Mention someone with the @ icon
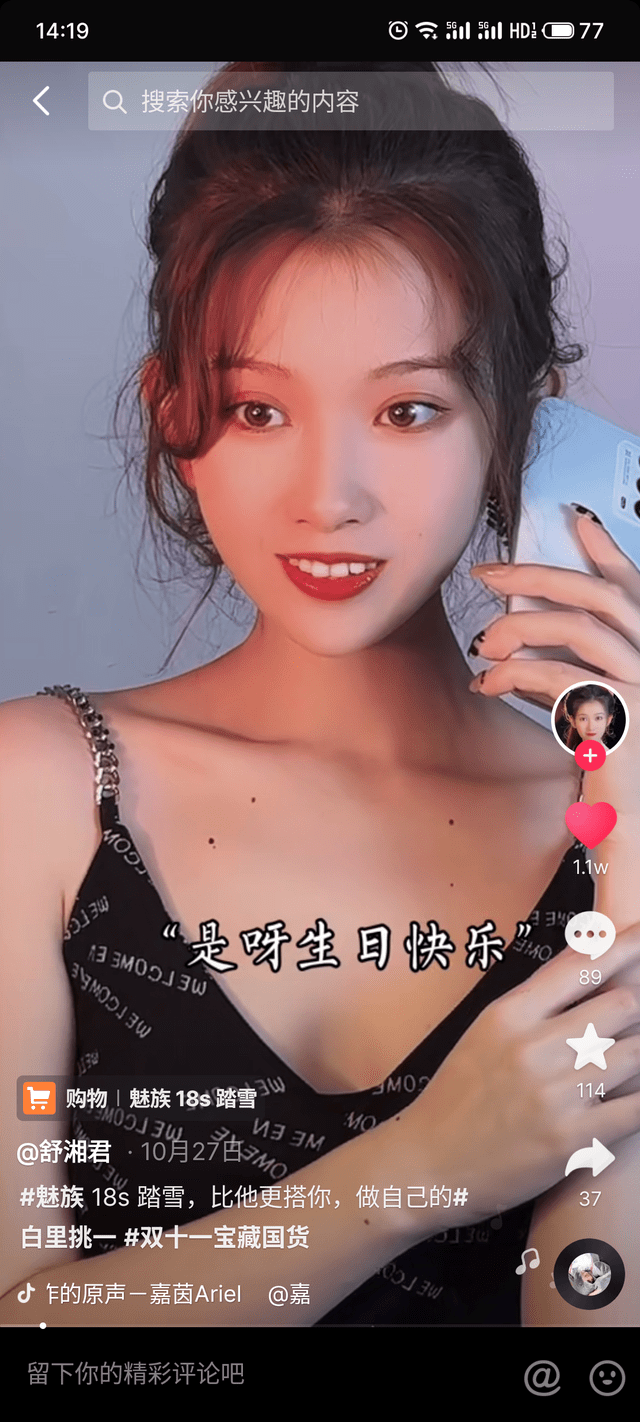This screenshot has height=1422, width=640. click(542, 1377)
